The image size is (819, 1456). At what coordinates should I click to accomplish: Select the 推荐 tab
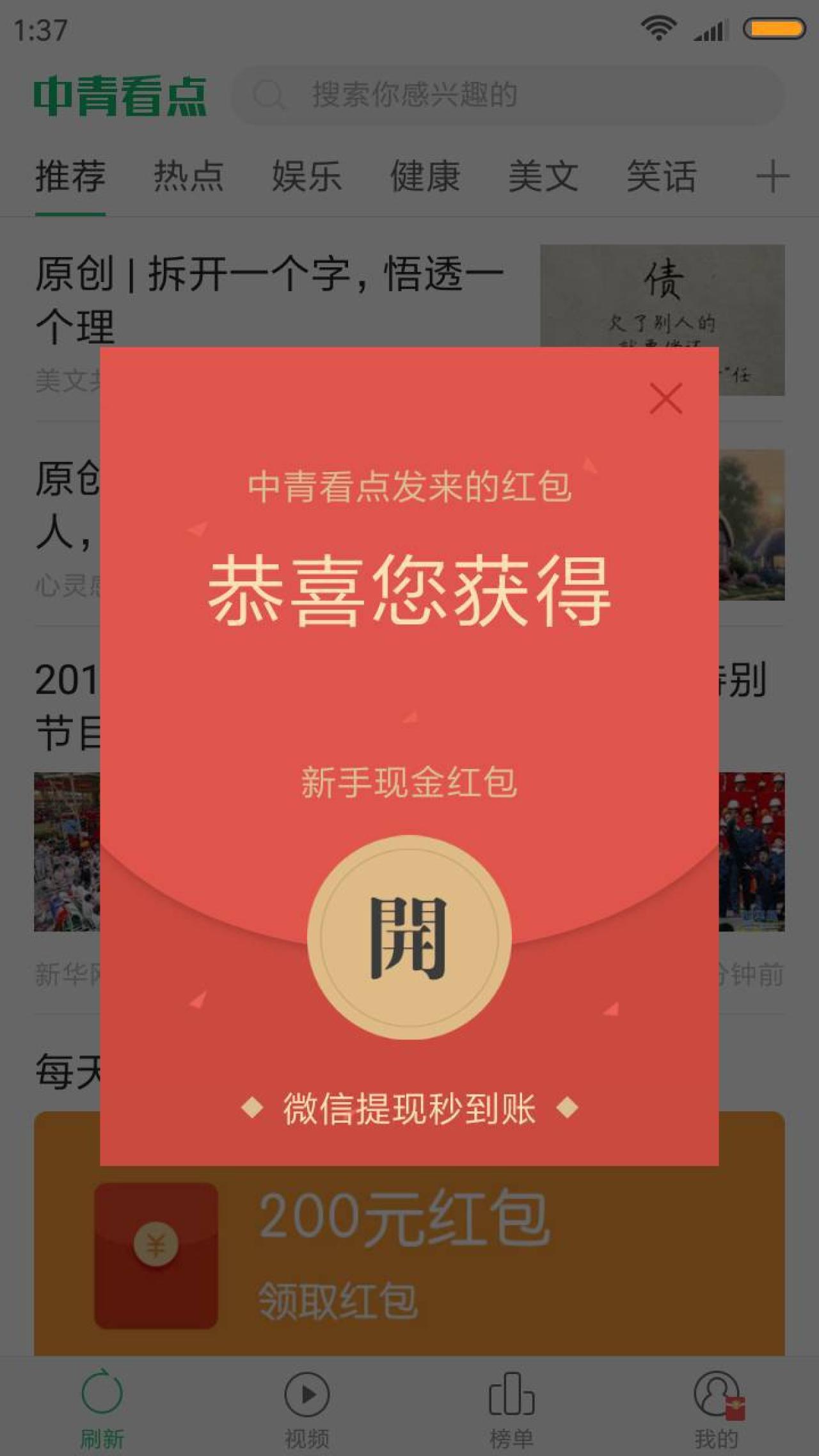coord(70,176)
